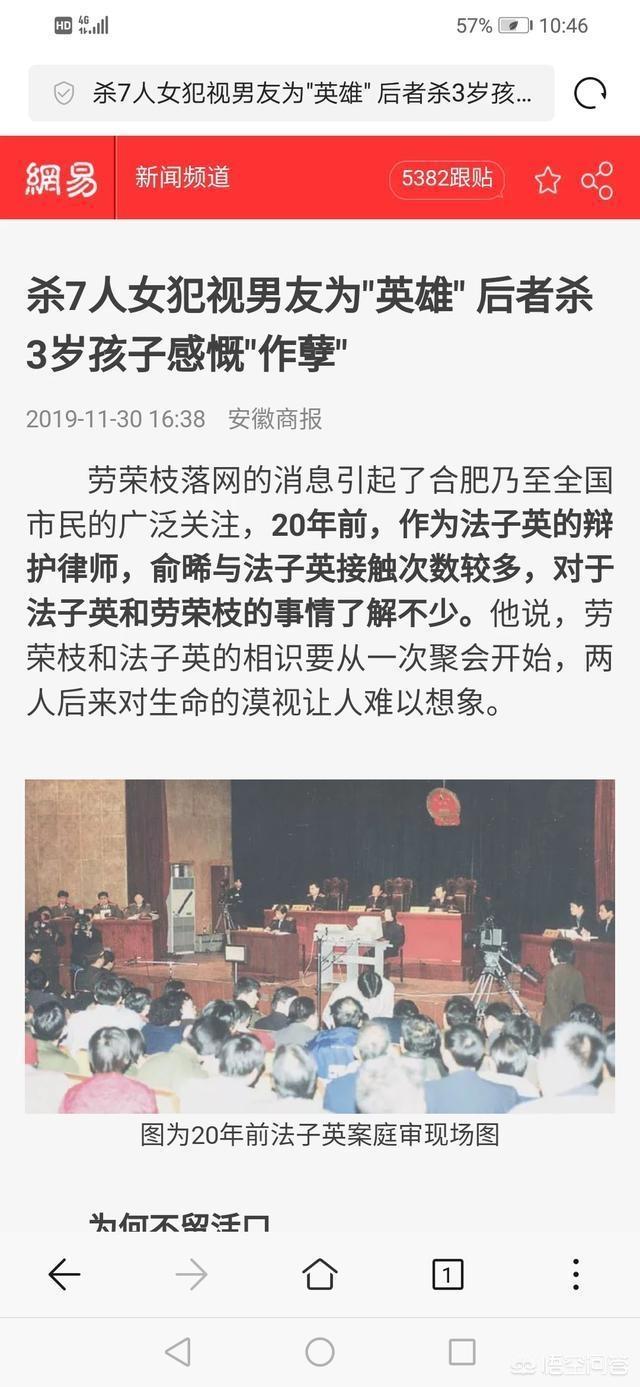Tap the address bar with article title
Image resolution: width=640 pixels, height=1387 pixels.
click(300, 94)
